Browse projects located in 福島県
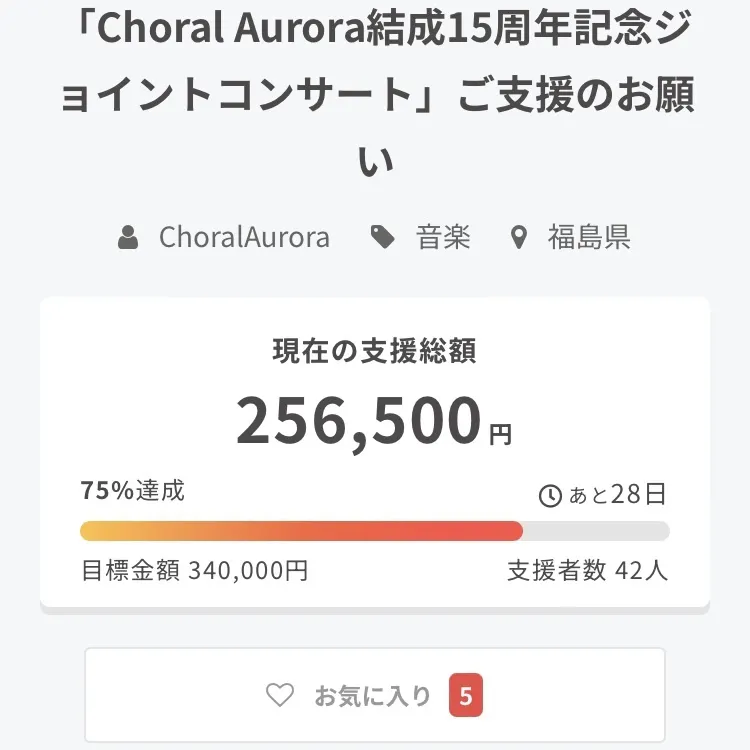This screenshot has height=750, width=750. coord(588,238)
